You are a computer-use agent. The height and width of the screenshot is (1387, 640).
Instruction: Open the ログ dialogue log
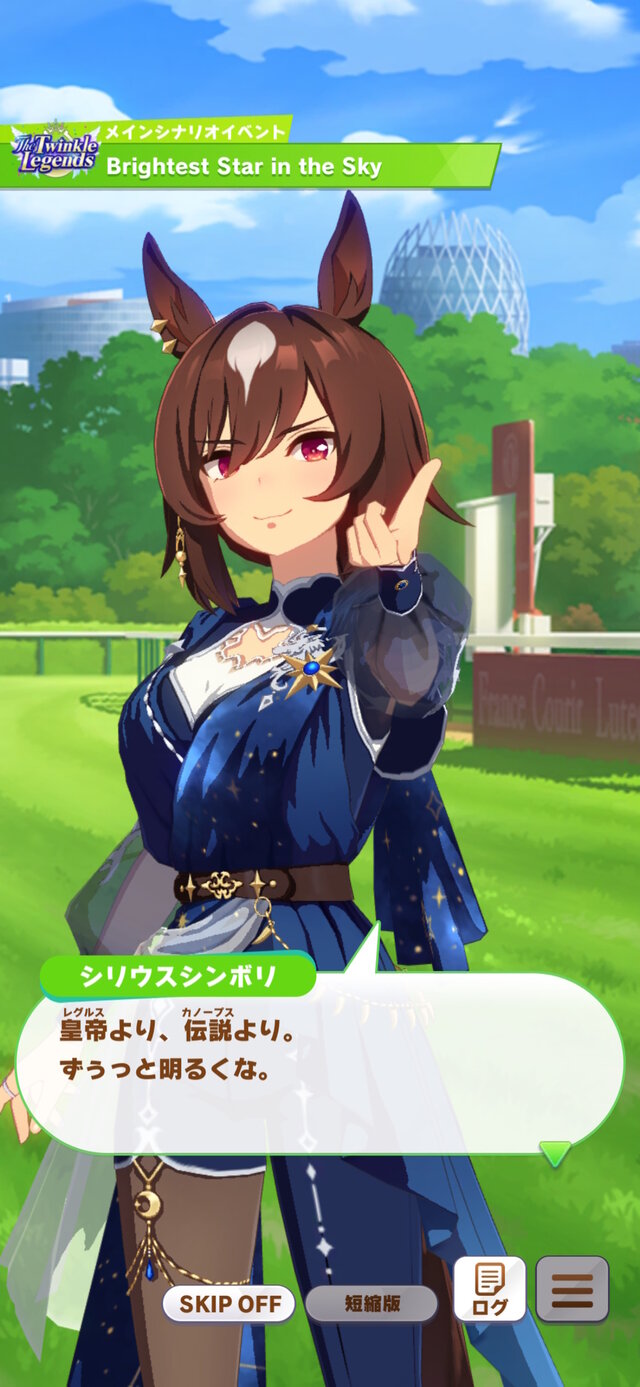click(x=489, y=1290)
